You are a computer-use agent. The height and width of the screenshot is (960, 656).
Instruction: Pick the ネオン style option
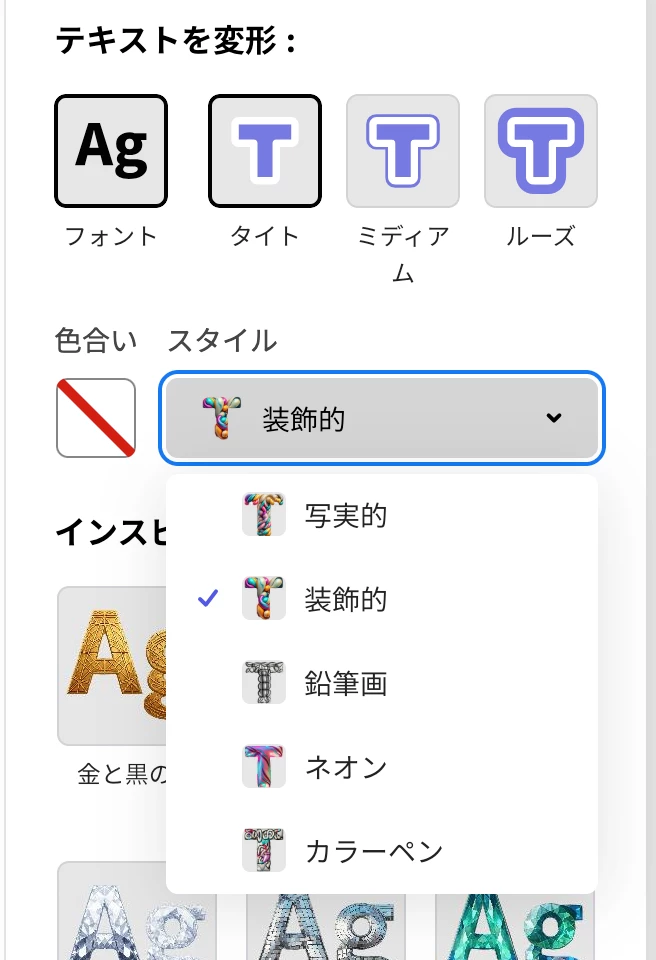[380, 767]
